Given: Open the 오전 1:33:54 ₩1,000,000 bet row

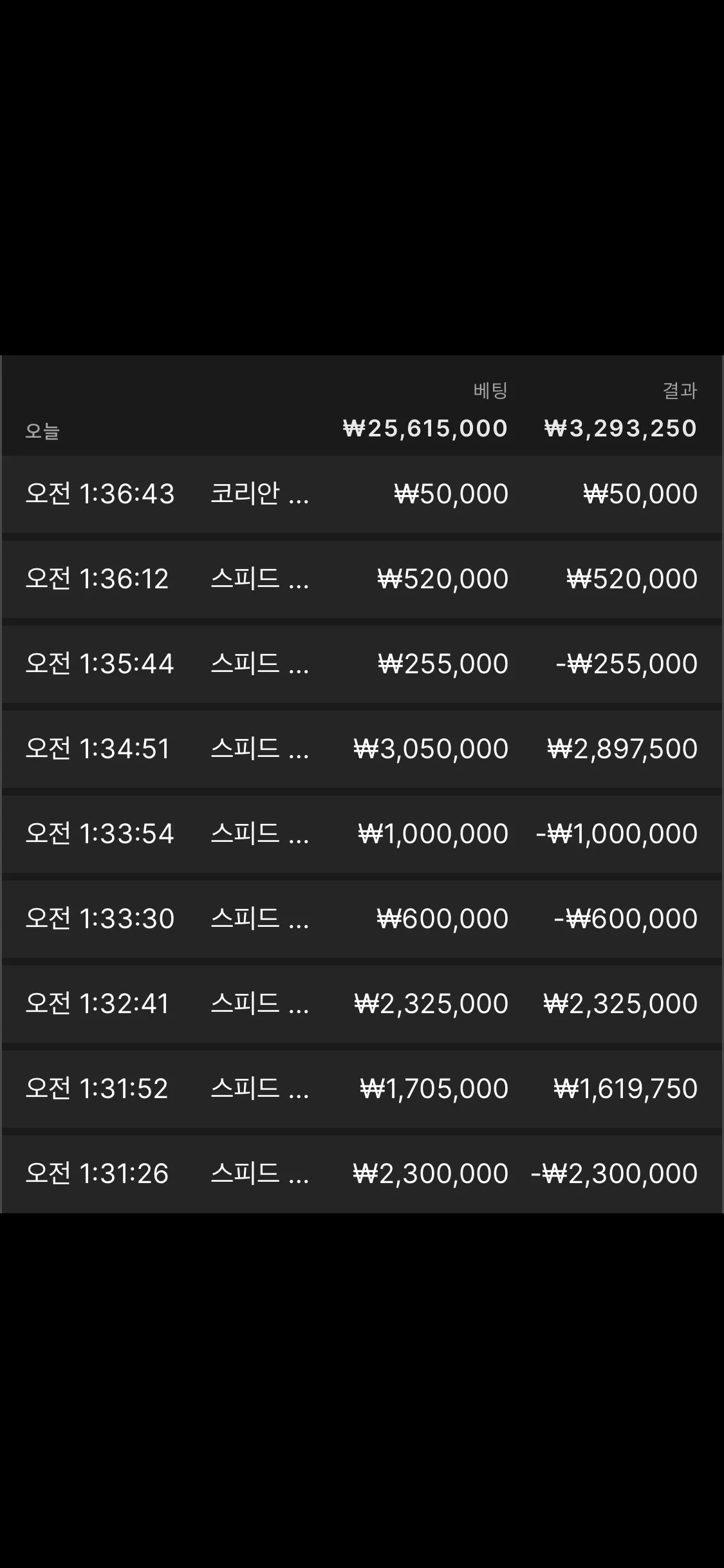Looking at the screenshot, I should (362, 834).
